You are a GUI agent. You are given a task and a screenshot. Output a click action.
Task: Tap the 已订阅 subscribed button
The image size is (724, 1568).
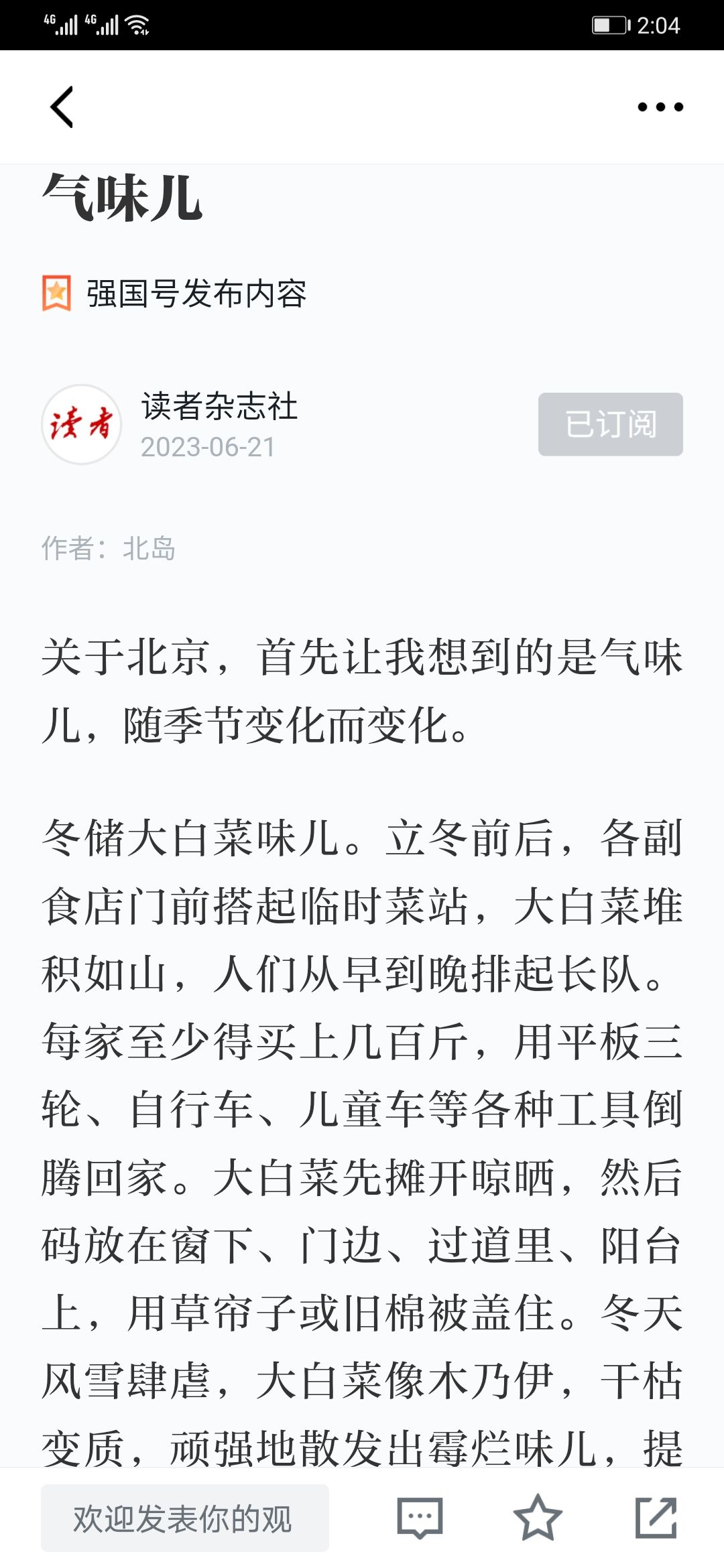[x=611, y=424]
